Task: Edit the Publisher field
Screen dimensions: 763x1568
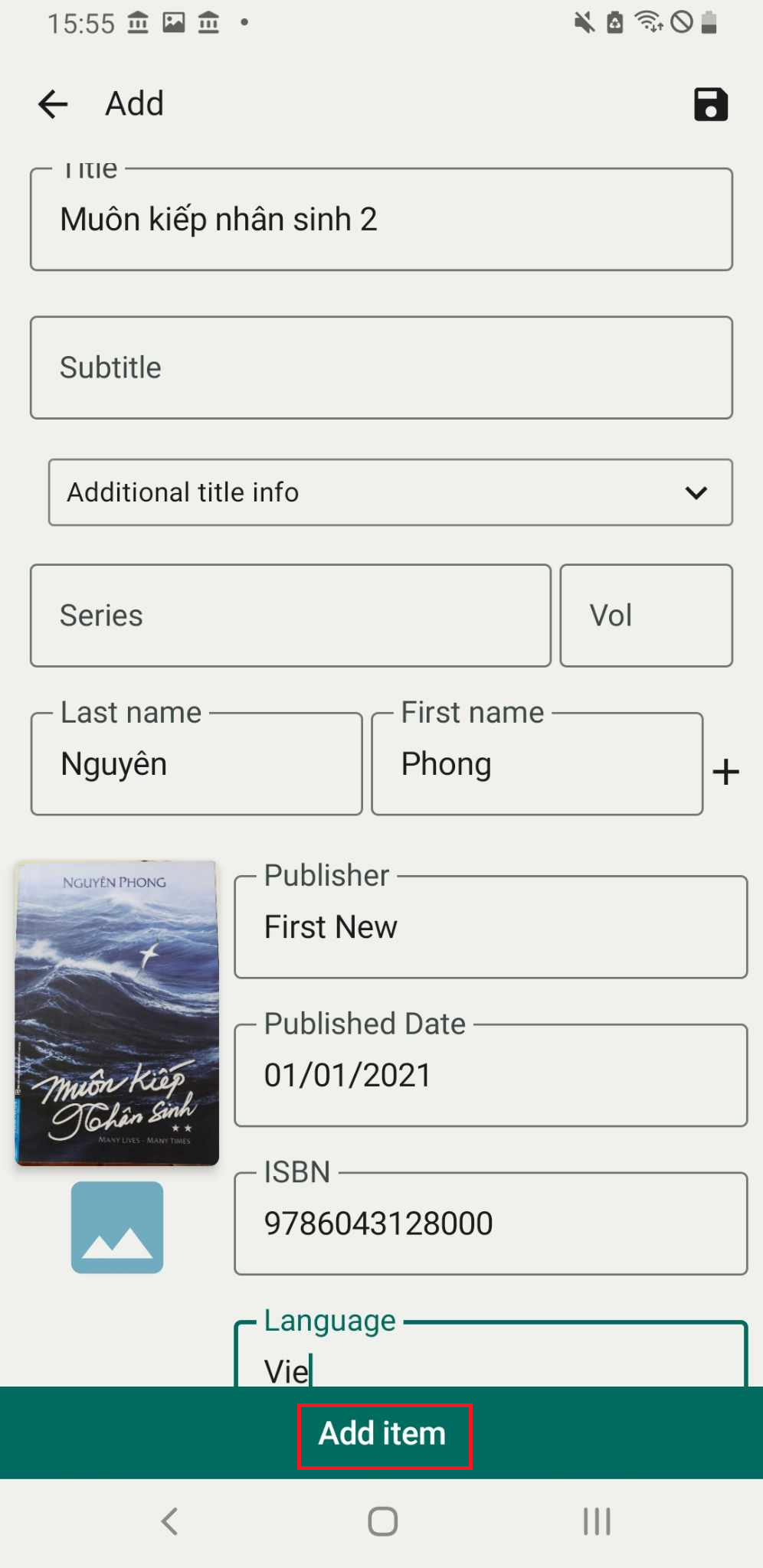Action: 491,926
